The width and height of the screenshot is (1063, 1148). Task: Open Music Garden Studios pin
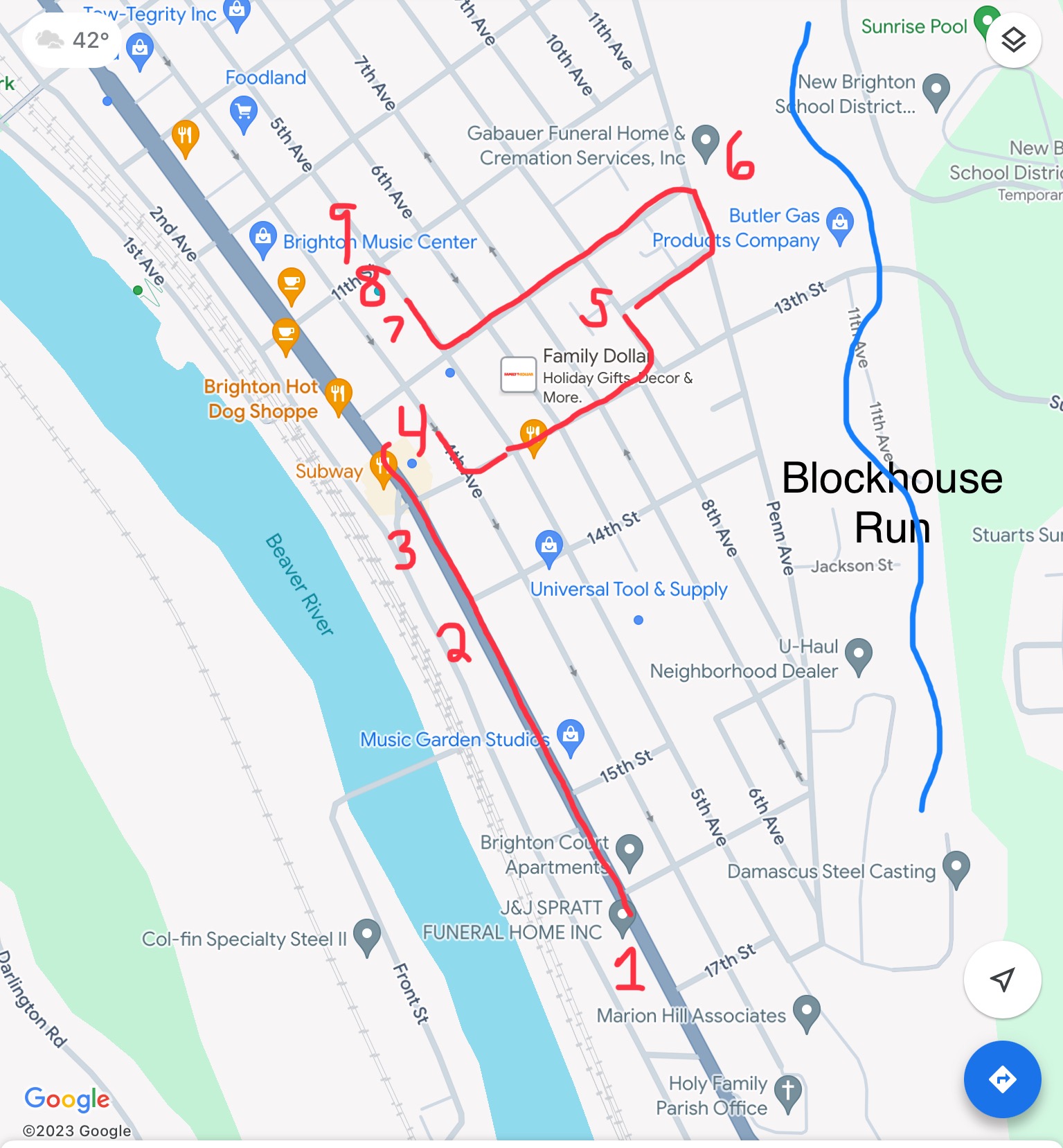point(571,734)
